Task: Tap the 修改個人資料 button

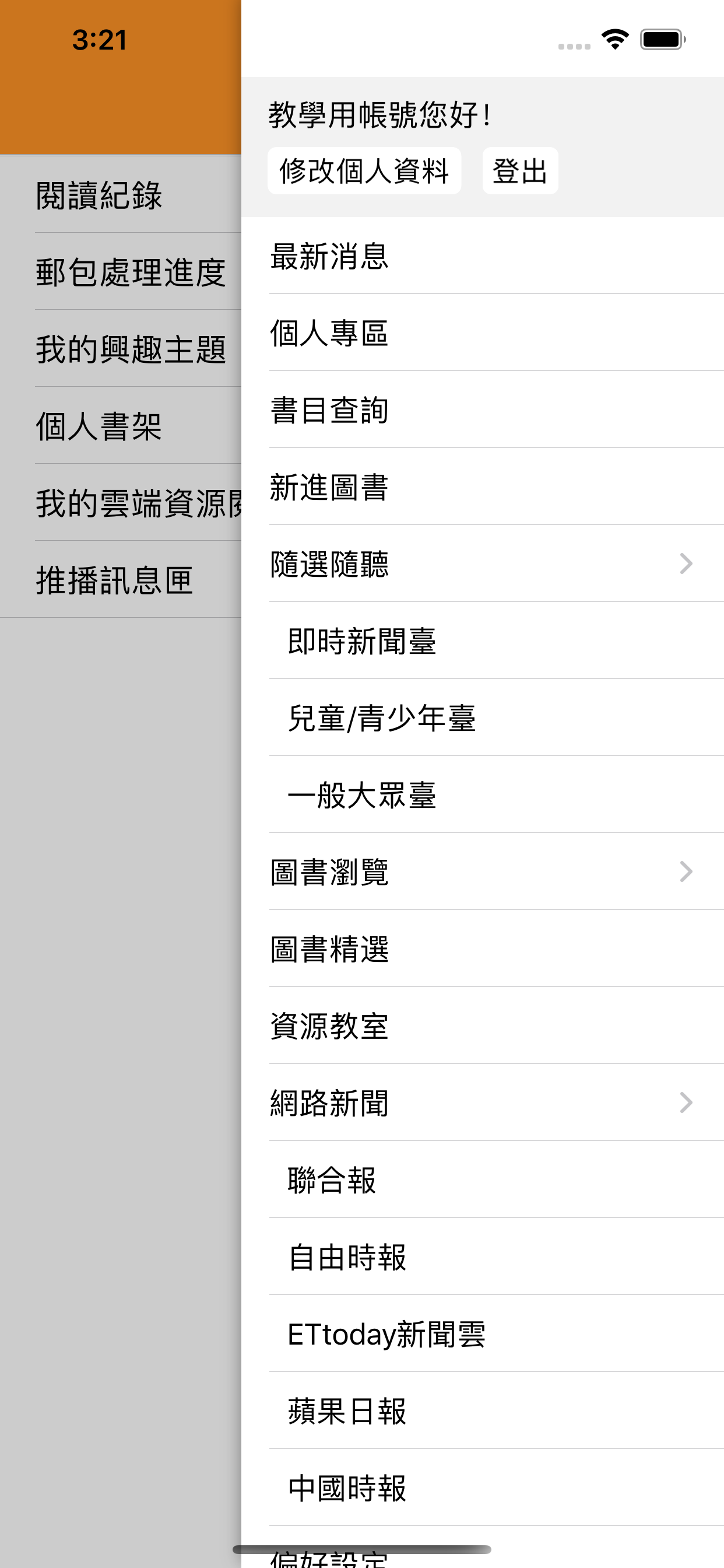Action: (364, 171)
